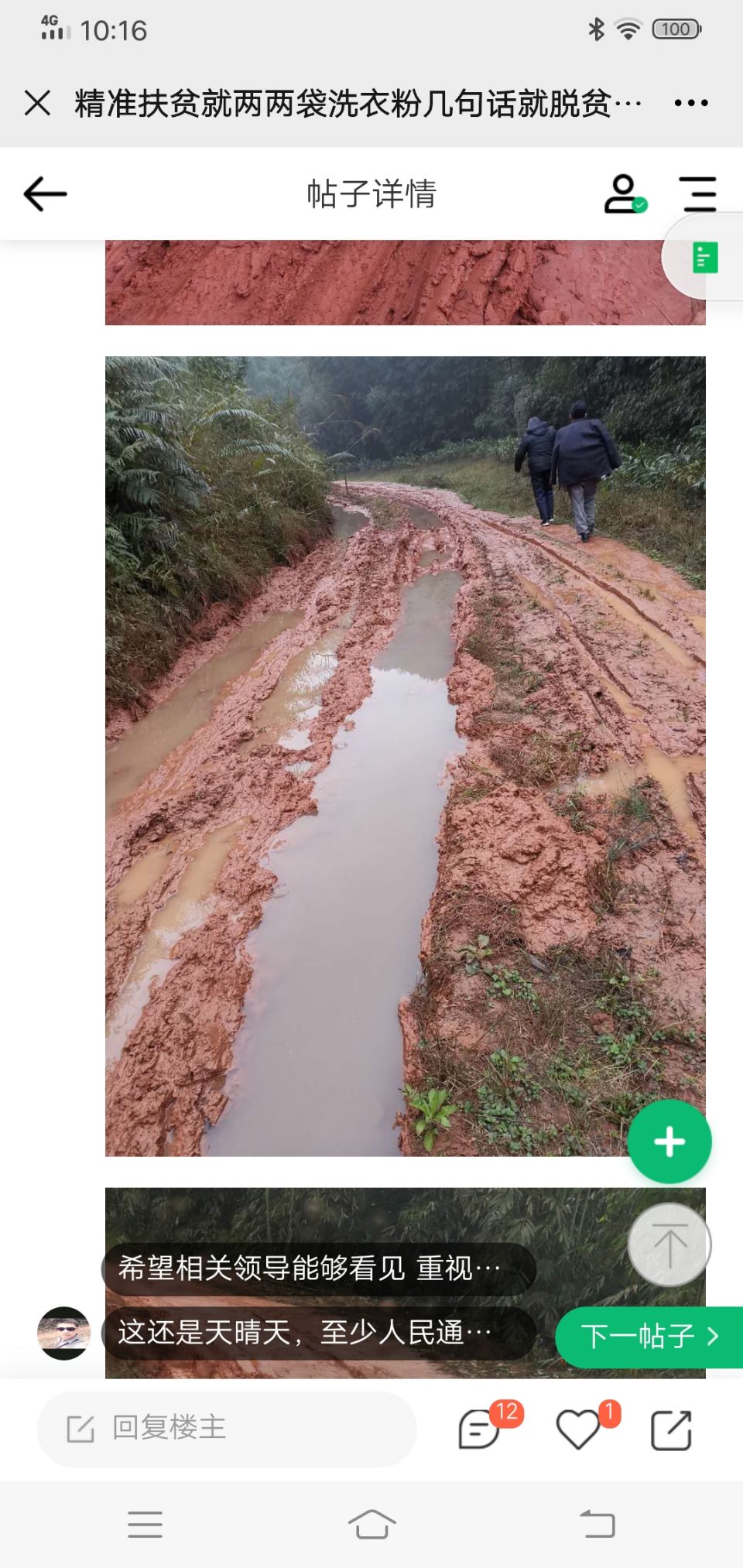Tap 回复楼主 reply field
This screenshot has width=743, height=1568.
pos(227,1428)
